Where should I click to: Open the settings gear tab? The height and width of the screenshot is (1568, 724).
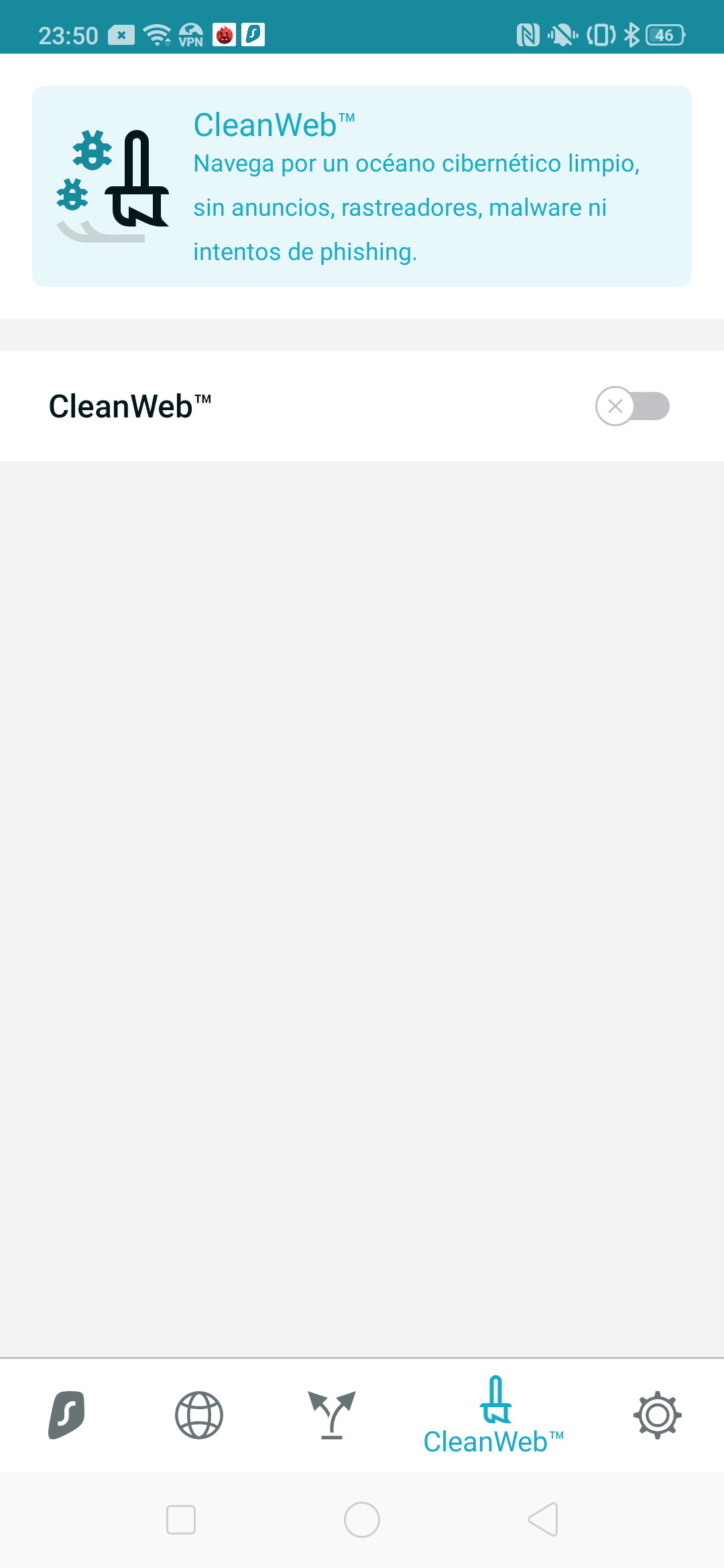658,1415
